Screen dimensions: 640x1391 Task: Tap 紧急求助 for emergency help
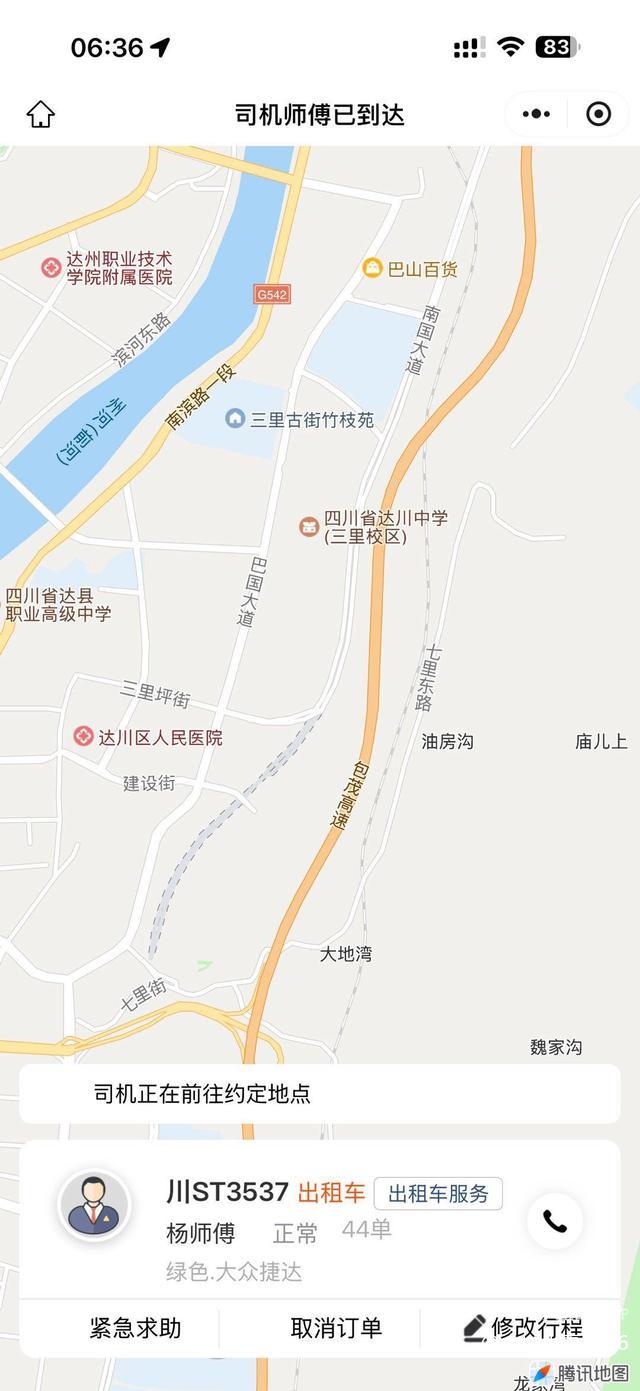tap(136, 1328)
